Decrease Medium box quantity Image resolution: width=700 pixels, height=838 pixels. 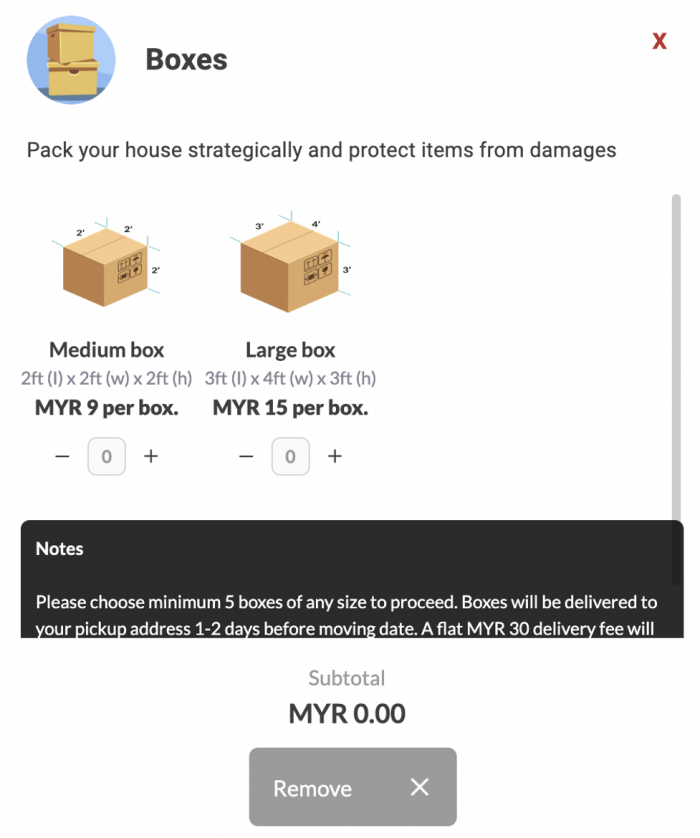click(x=62, y=456)
